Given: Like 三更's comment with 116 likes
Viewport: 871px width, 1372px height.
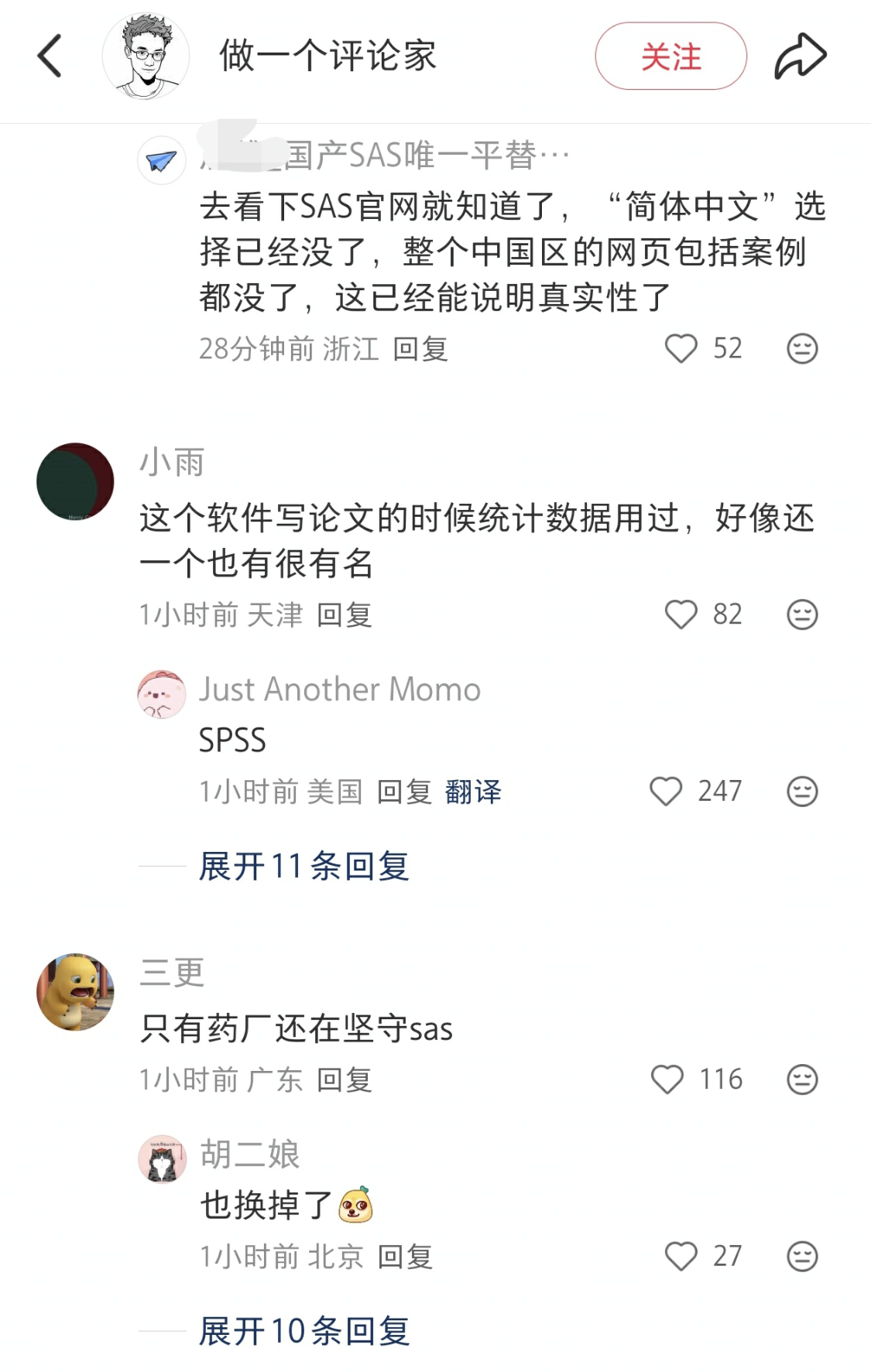Looking at the screenshot, I should coord(667,1079).
